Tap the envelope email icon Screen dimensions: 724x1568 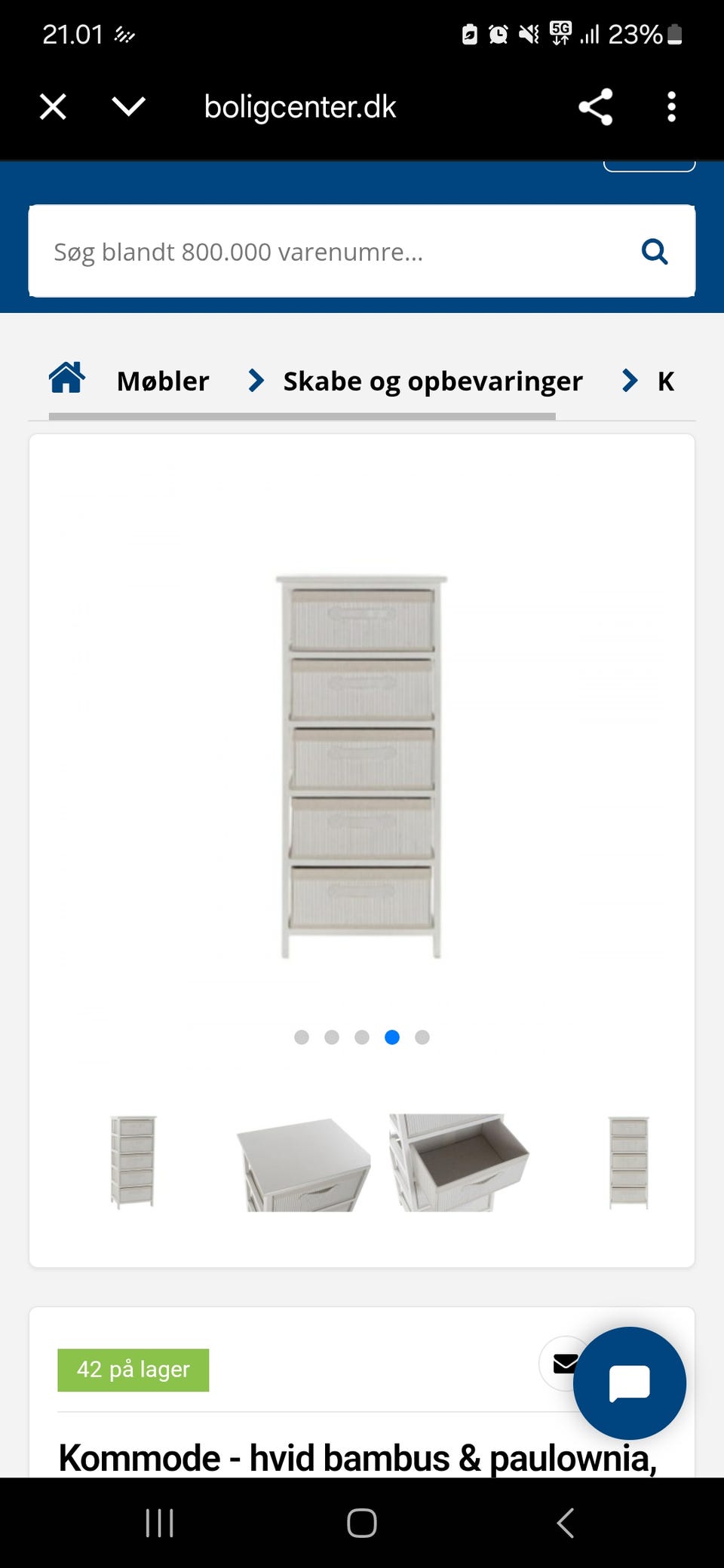pos(562,1363)
